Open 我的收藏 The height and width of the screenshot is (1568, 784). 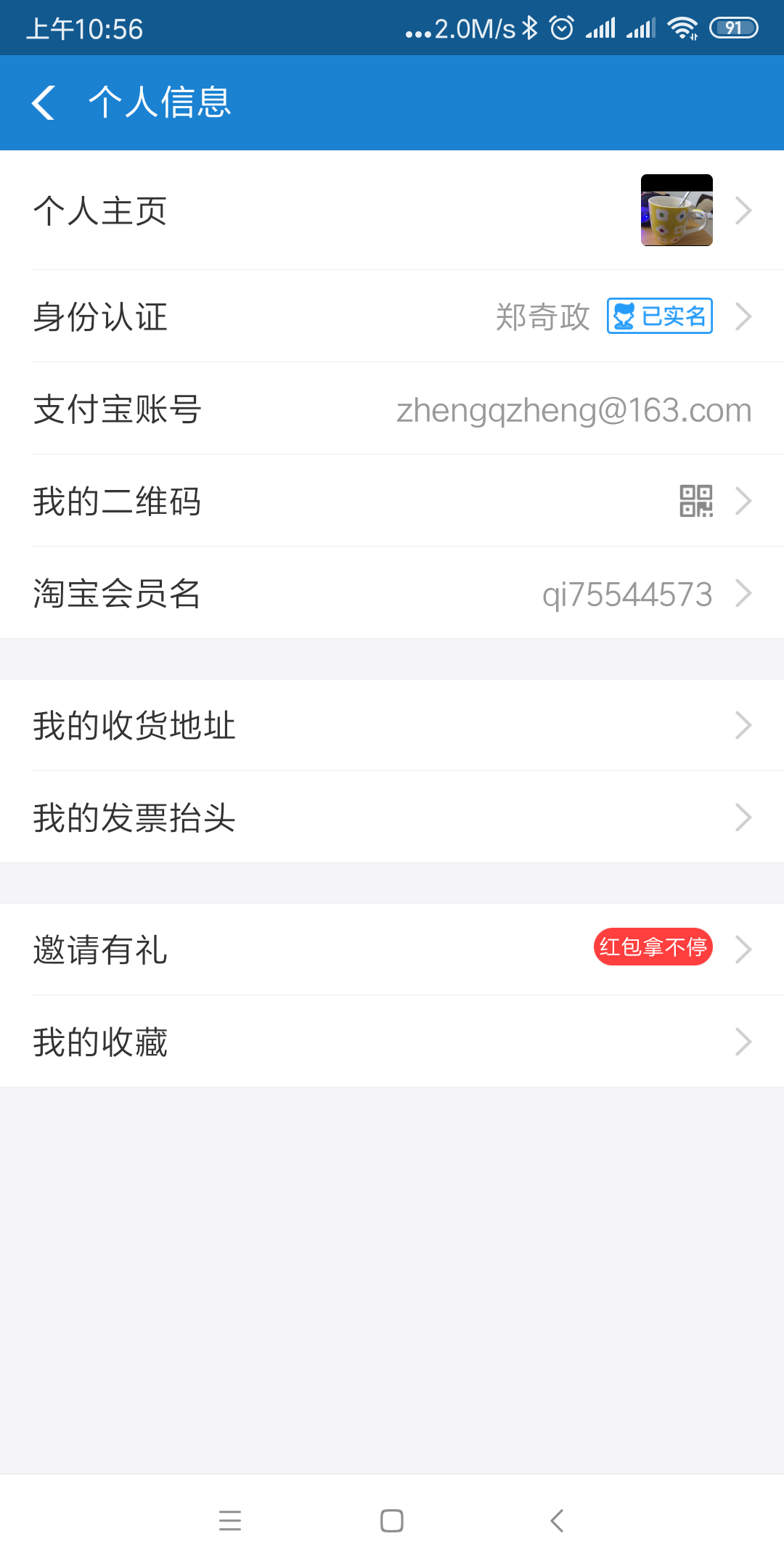392,1042
